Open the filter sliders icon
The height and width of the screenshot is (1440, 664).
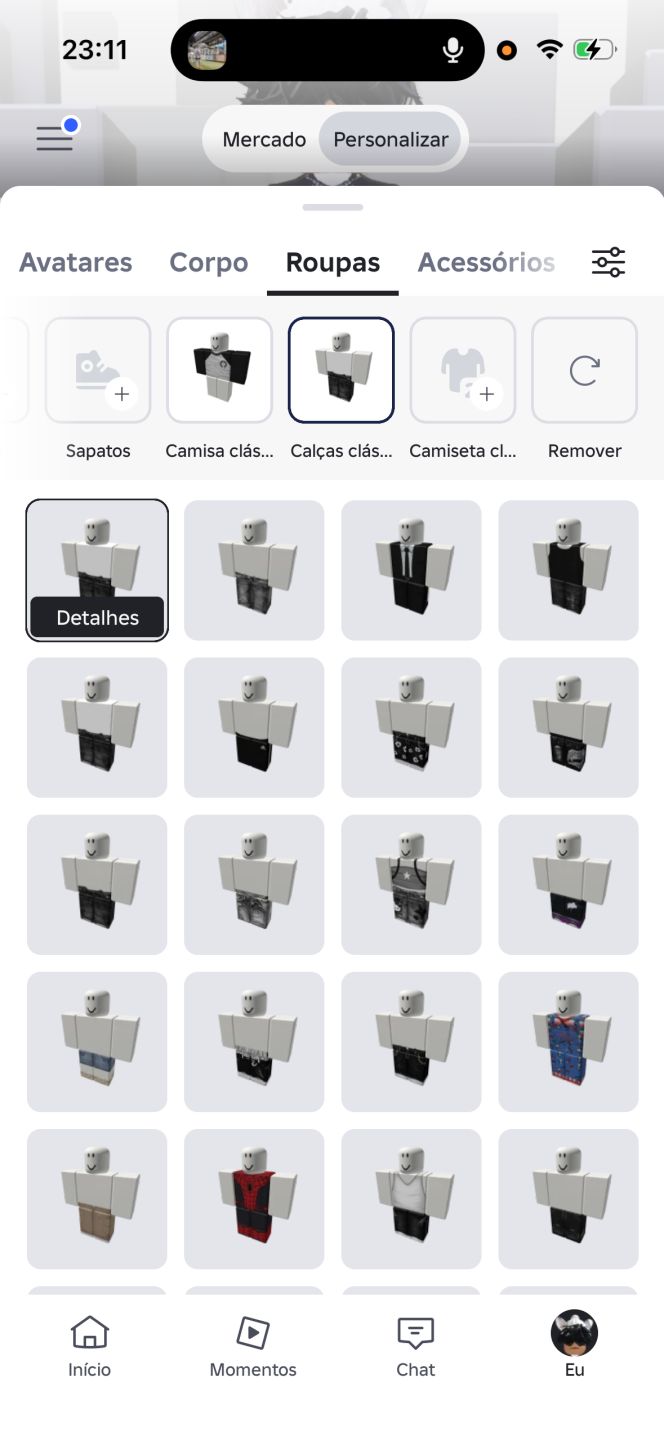coord(608,262)
